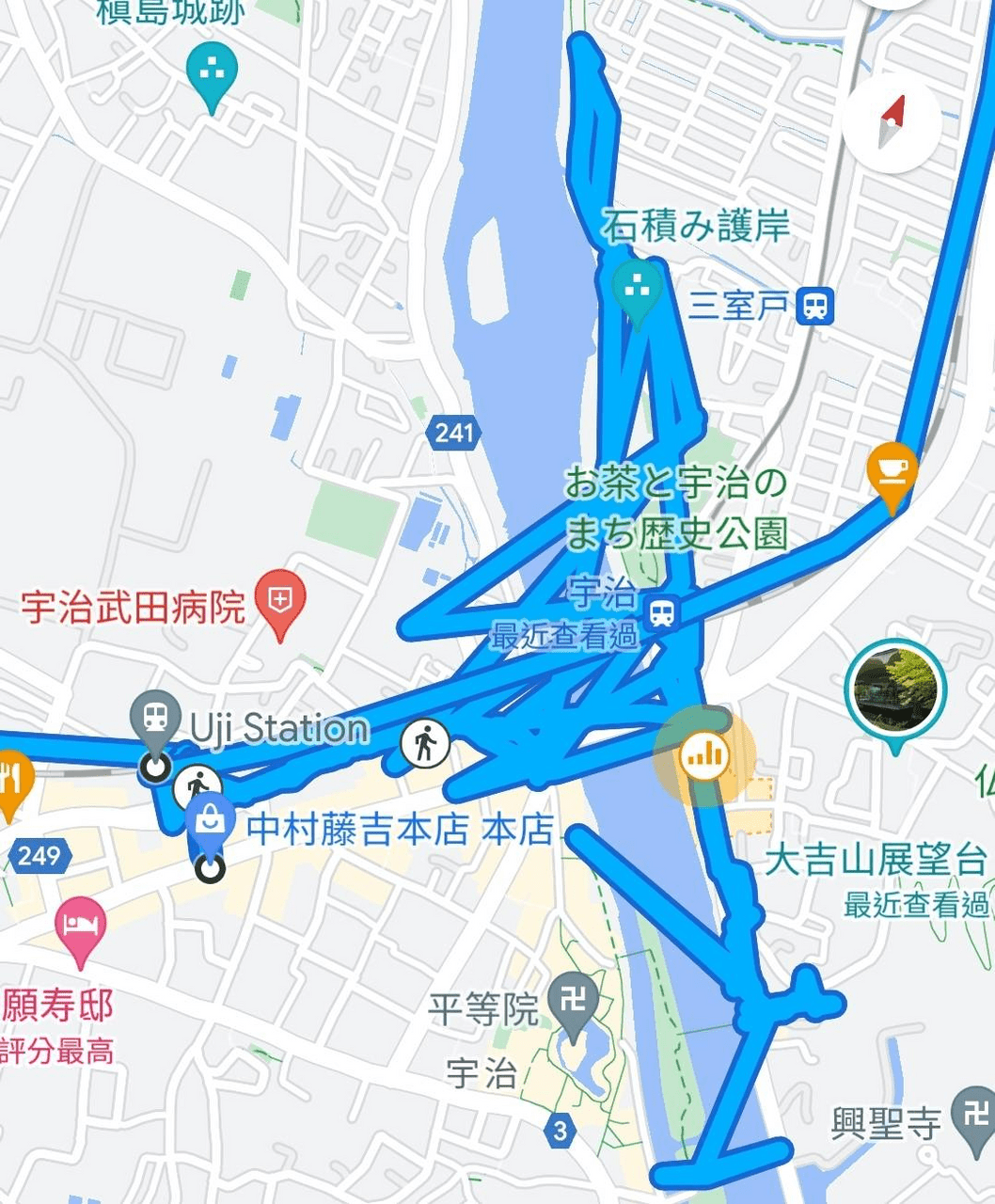This screenshot has height=1204, width=995.
Task: Select the 中村藤吉本店 本店 shopping marker
Action: pos(211,823)
